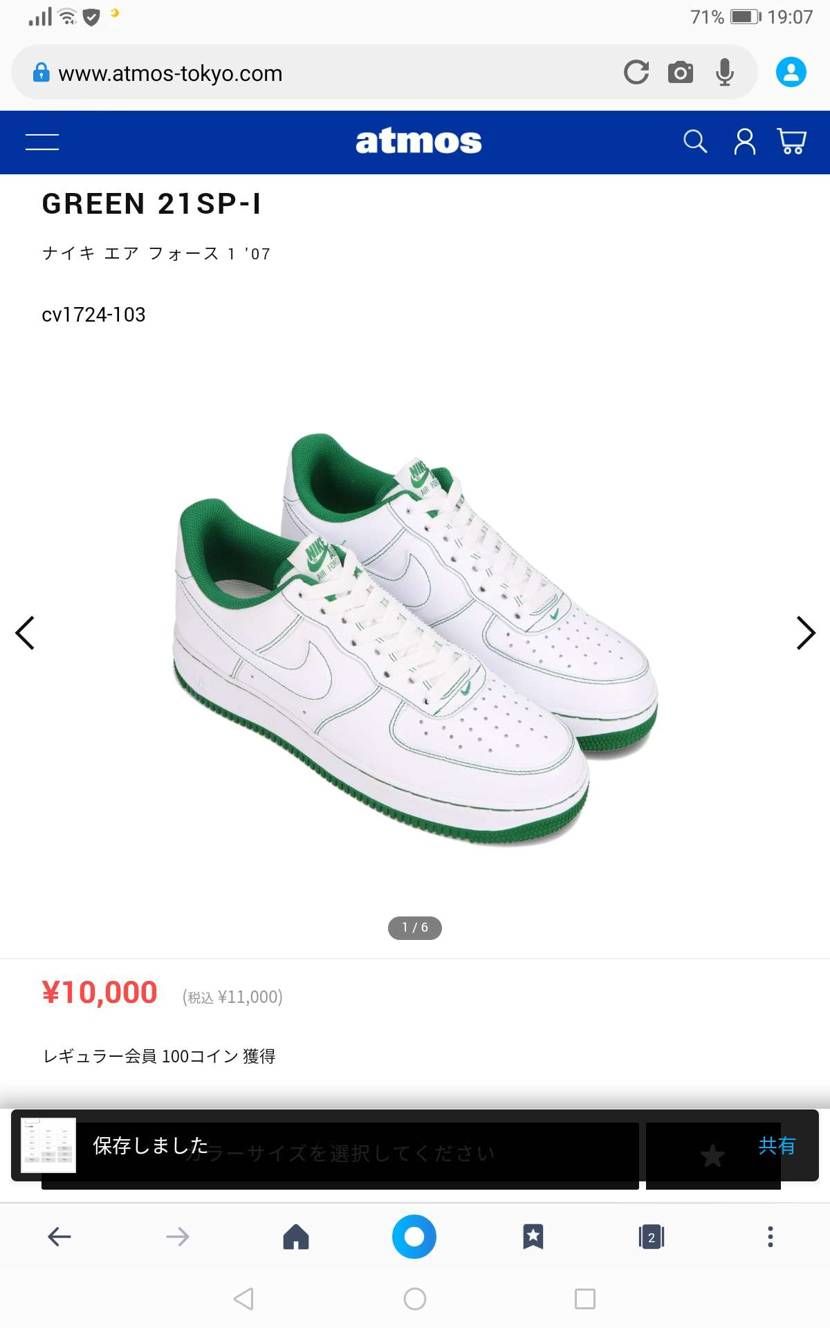Open browser user profile avatar

tap(791, 72)
